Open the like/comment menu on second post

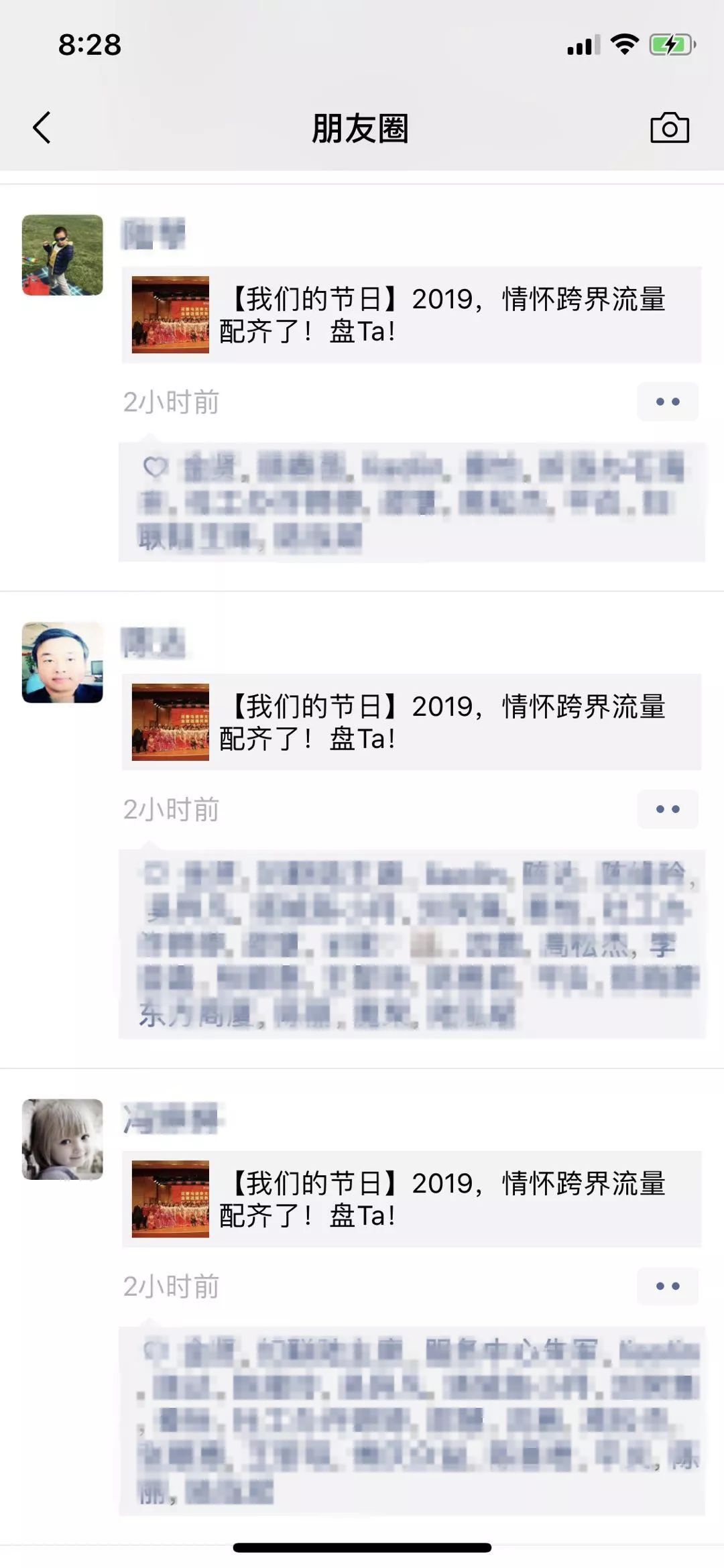(x=668, y=810)
